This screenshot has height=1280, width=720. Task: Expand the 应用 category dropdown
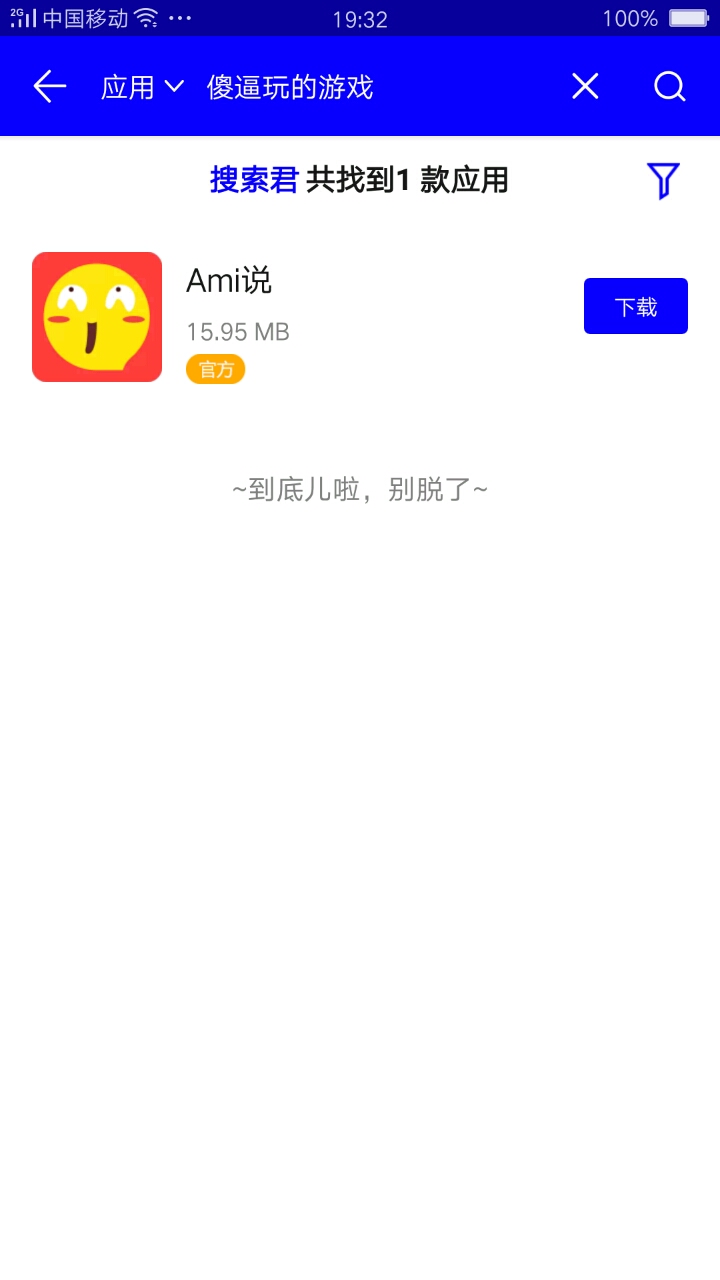(x=142, y=87)
